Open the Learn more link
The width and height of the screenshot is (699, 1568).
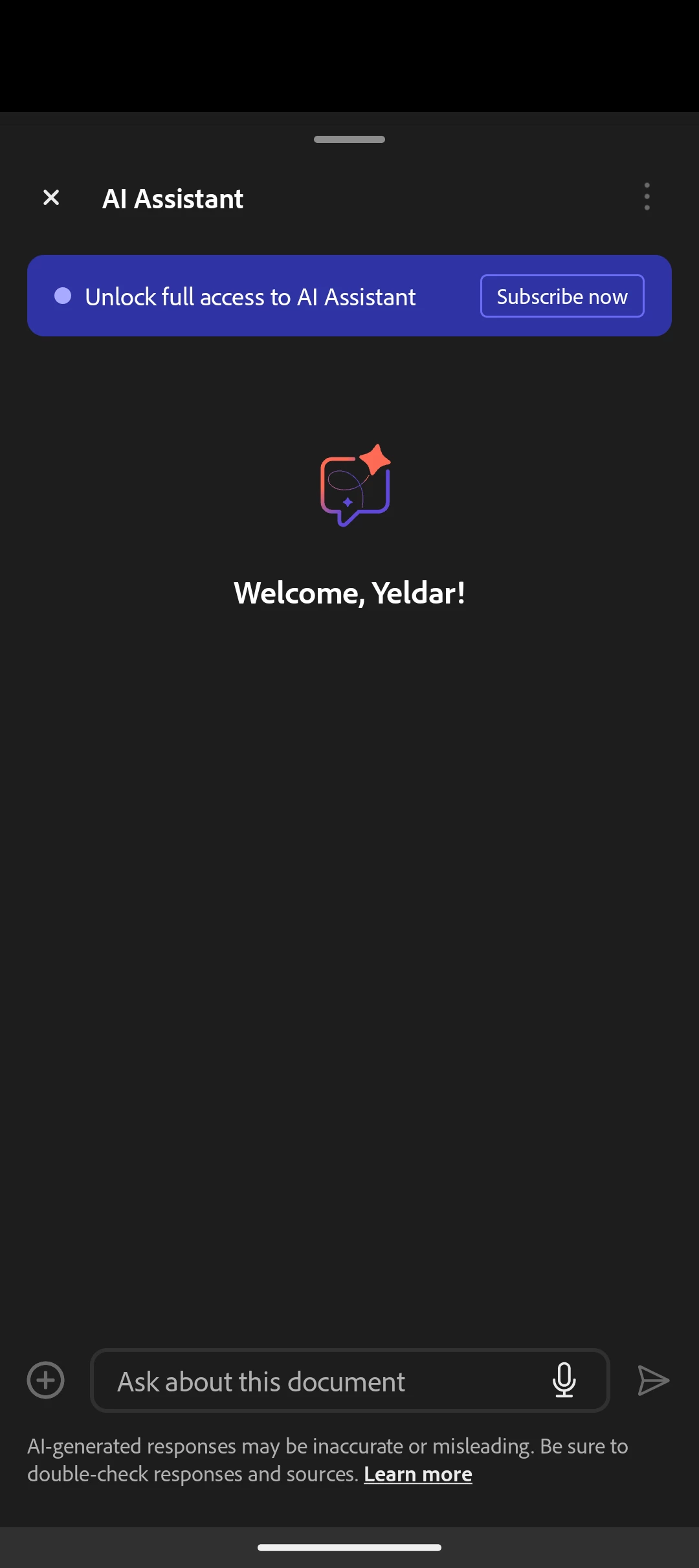[x=418, y=1474]
